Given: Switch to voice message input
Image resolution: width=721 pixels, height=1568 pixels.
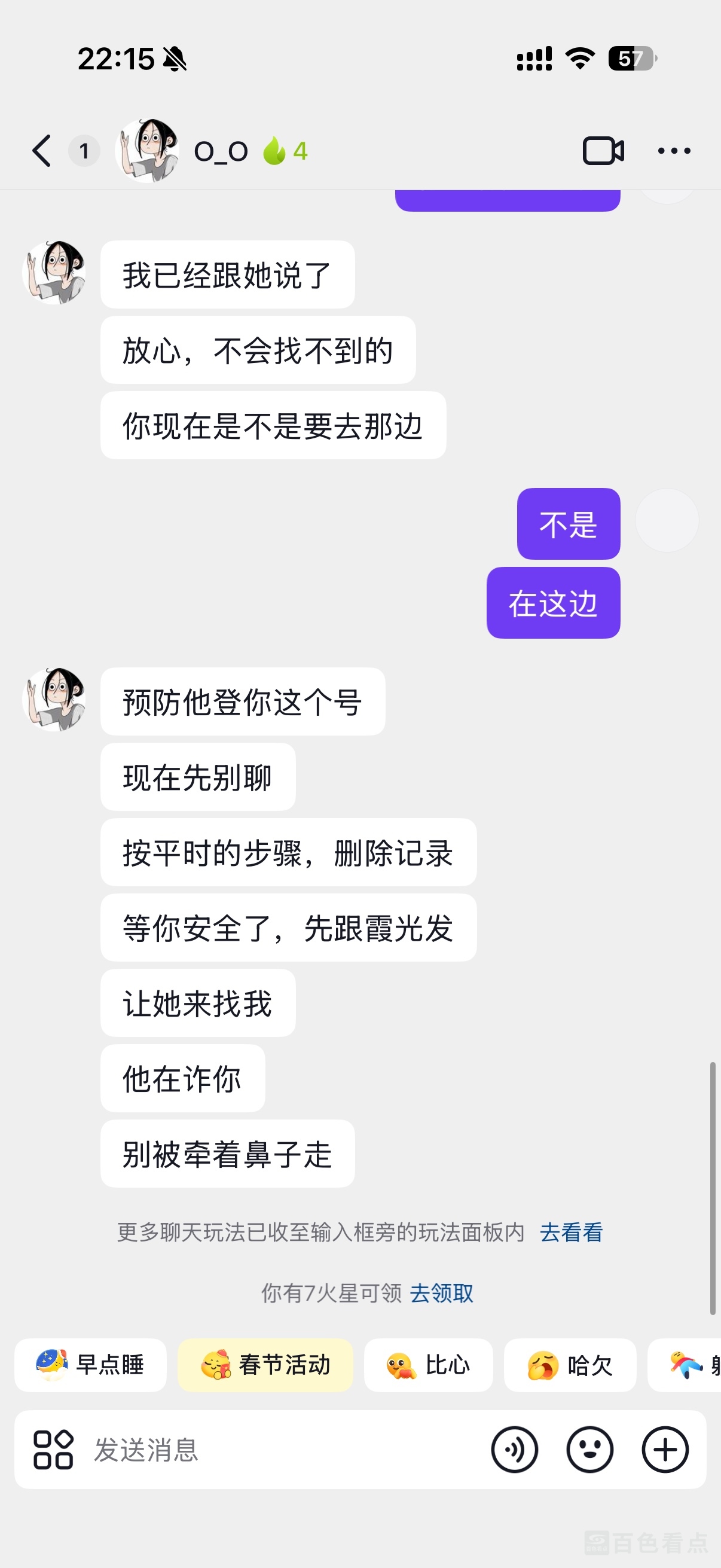Looking at the screenshot, I should point(514,1450).
